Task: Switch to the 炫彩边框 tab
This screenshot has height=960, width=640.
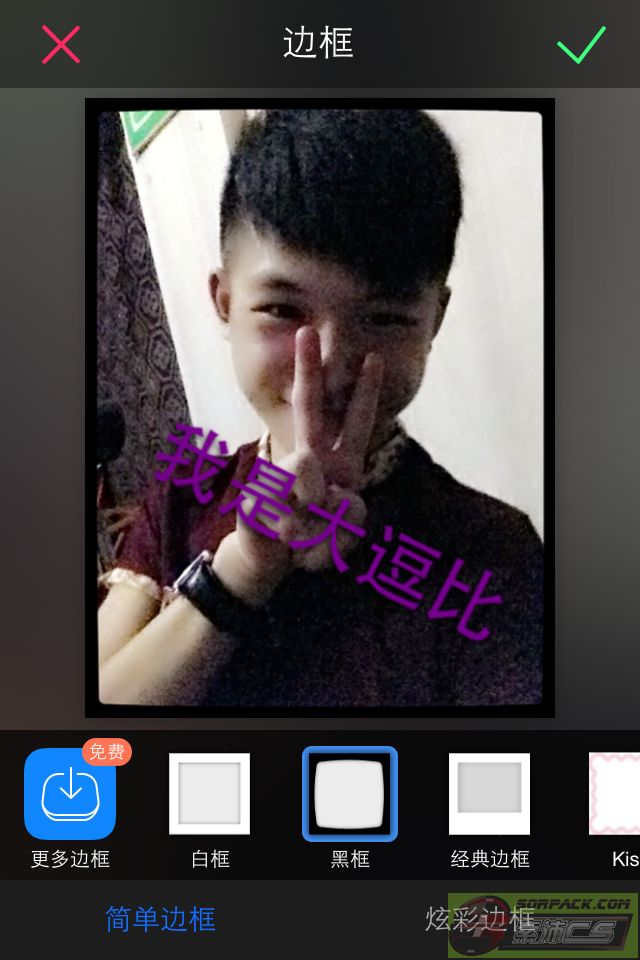Action: [x=479, y=920]
